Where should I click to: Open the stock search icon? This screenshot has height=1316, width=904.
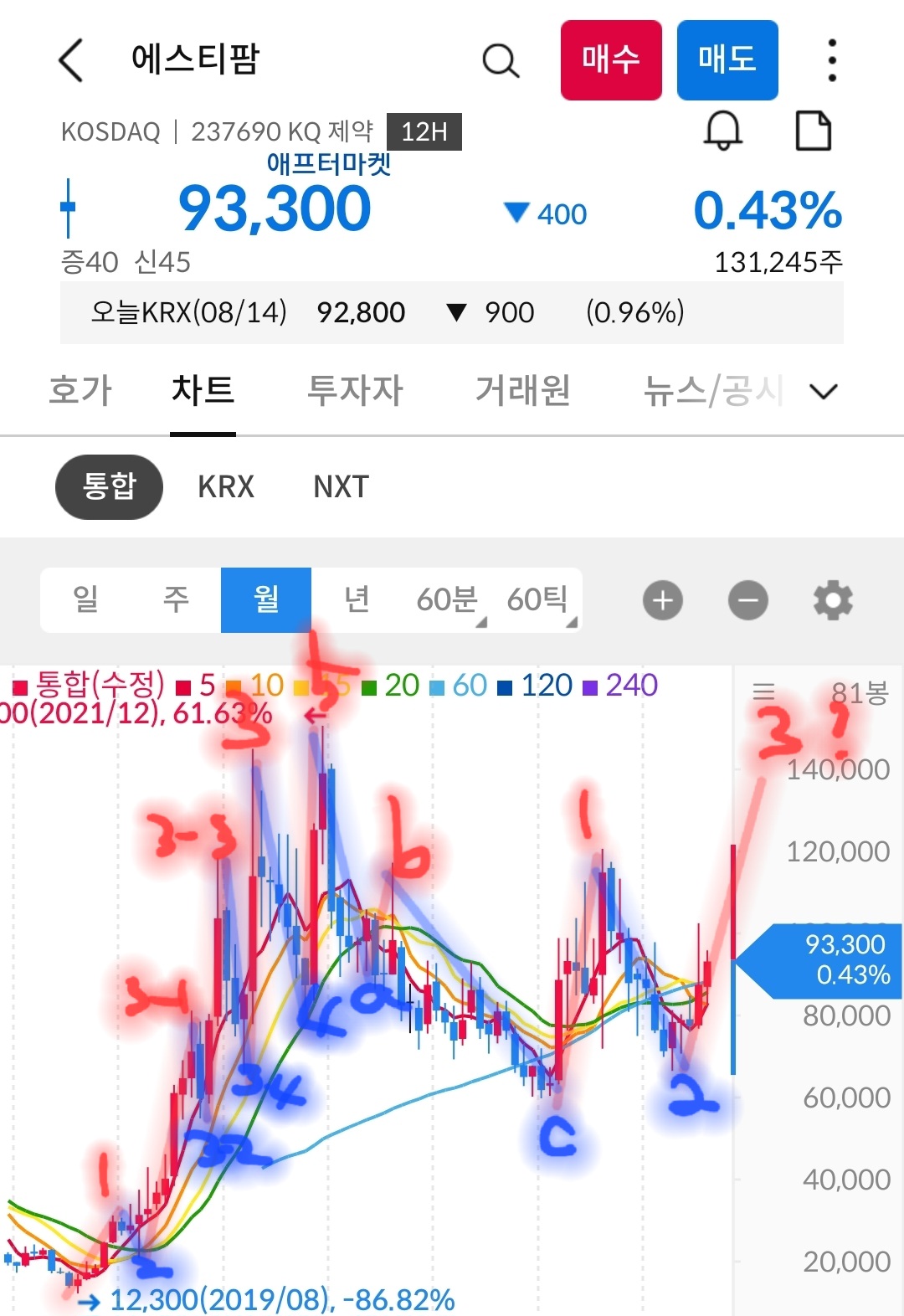click(501, 60)
